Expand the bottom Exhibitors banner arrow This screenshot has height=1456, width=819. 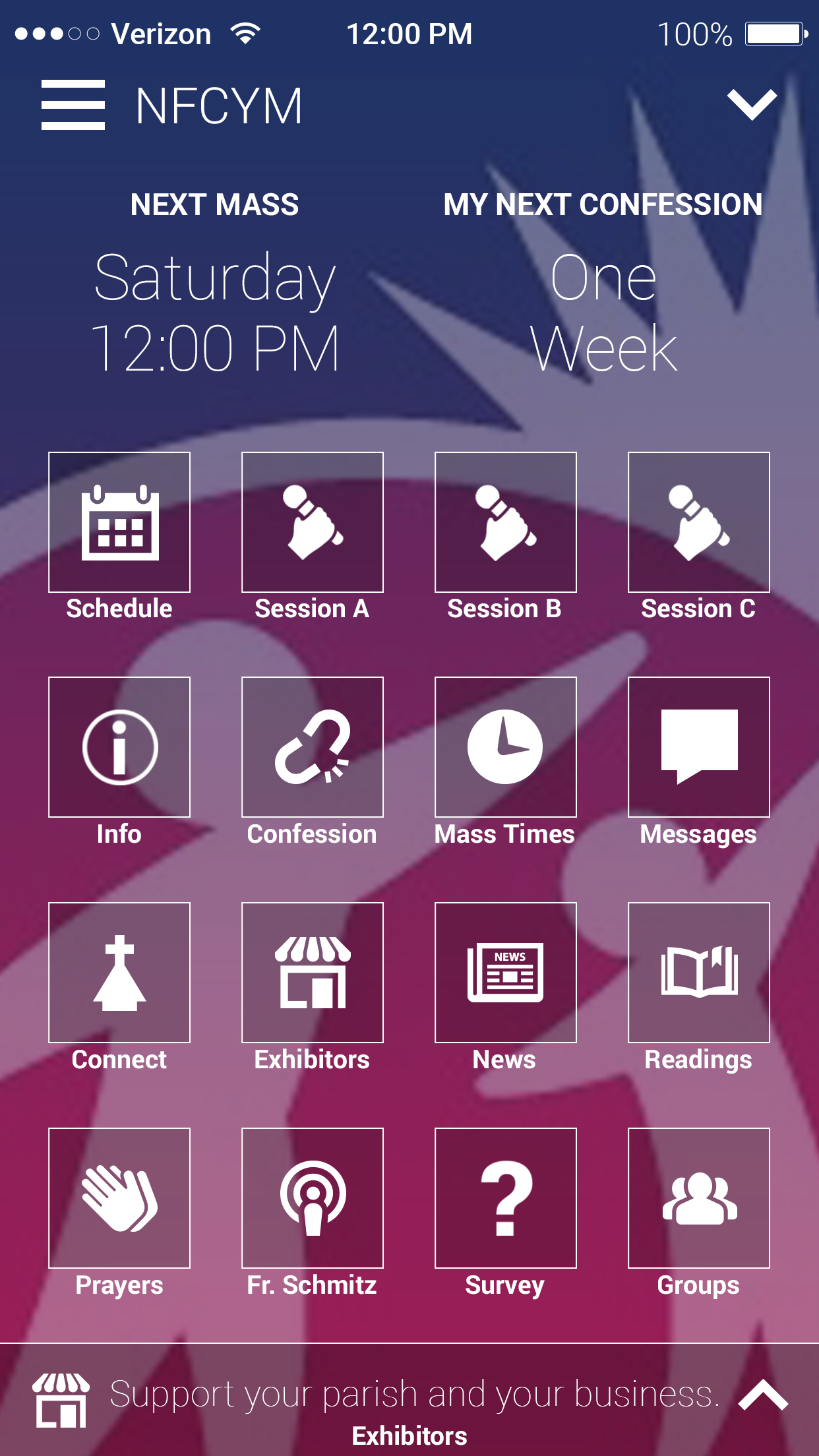click(x=763, y=1395)
